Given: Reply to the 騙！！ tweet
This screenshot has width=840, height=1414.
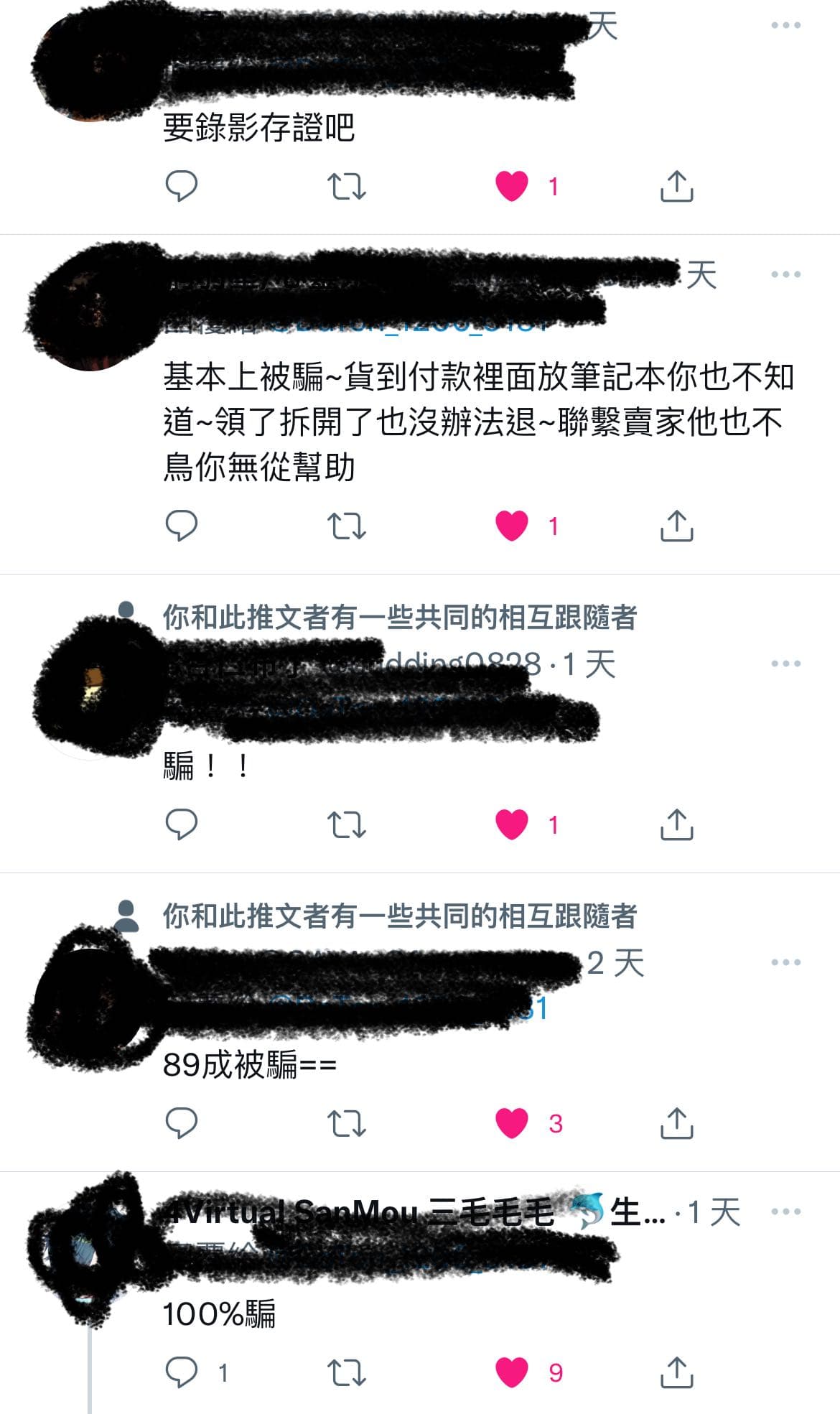Looking at the screenshot, I should [x=181, y=824].
